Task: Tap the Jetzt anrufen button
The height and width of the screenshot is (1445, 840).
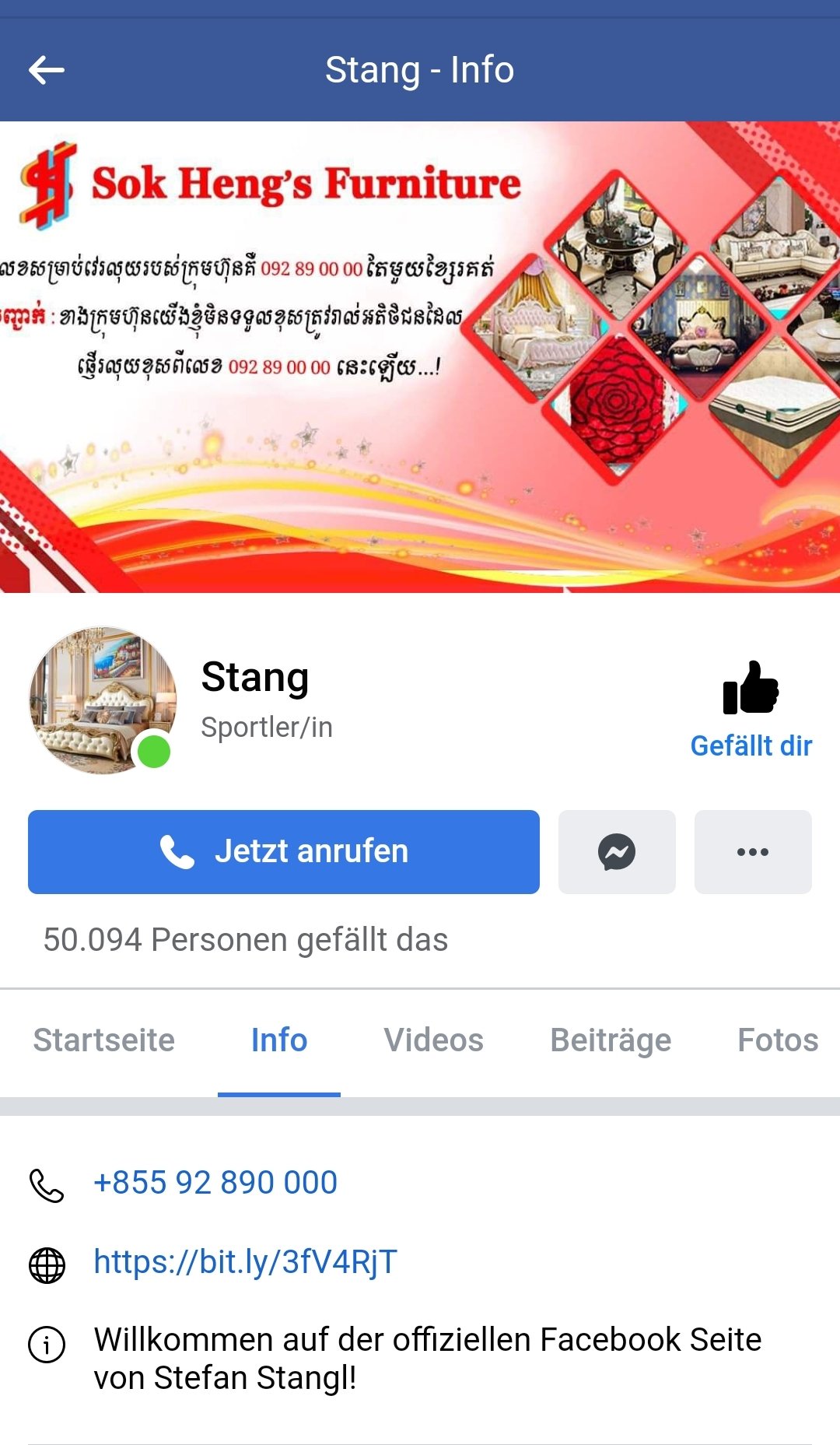Action: point(284,851)
